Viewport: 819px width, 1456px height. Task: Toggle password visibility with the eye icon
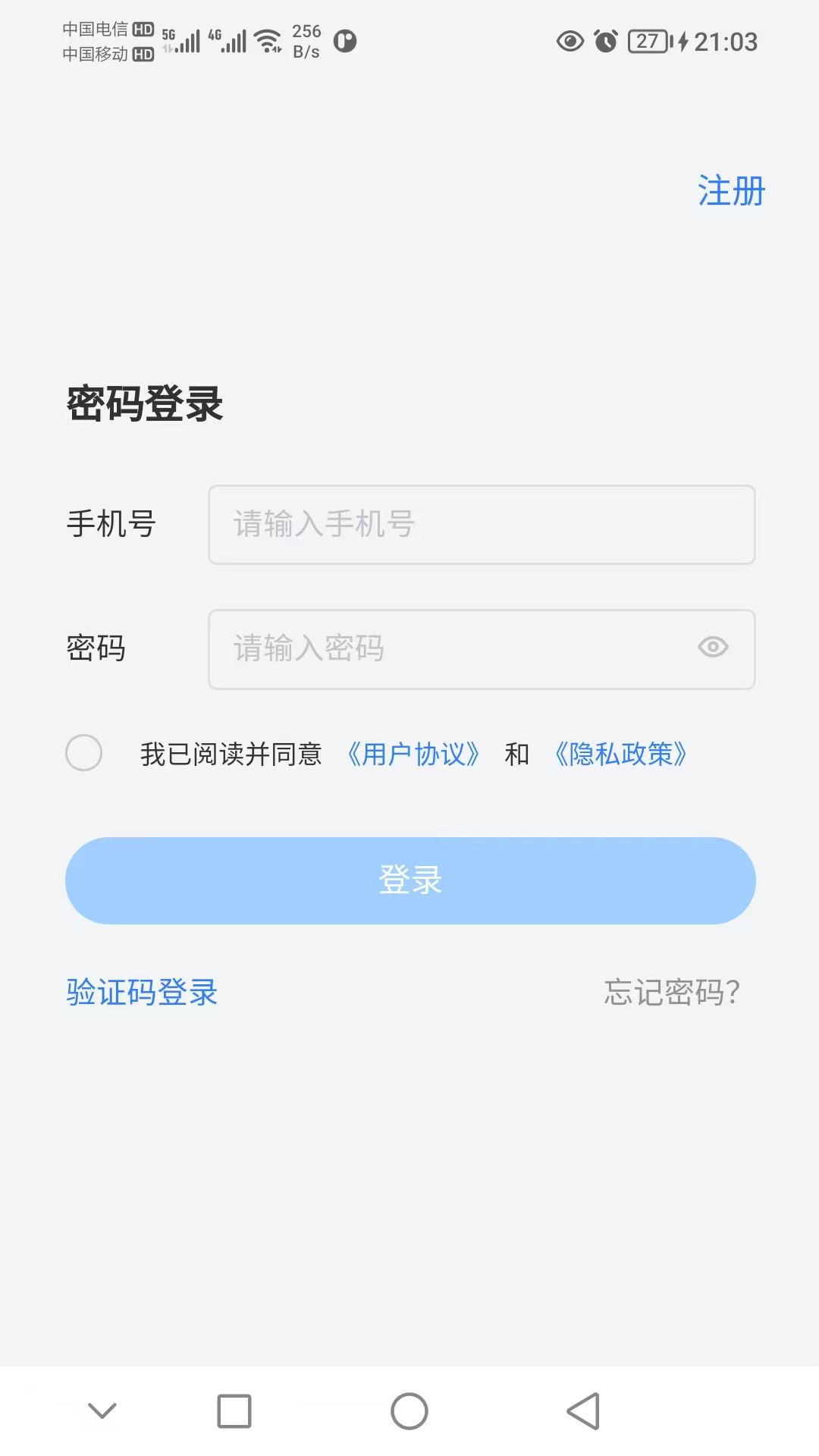(x=713, y=648)
